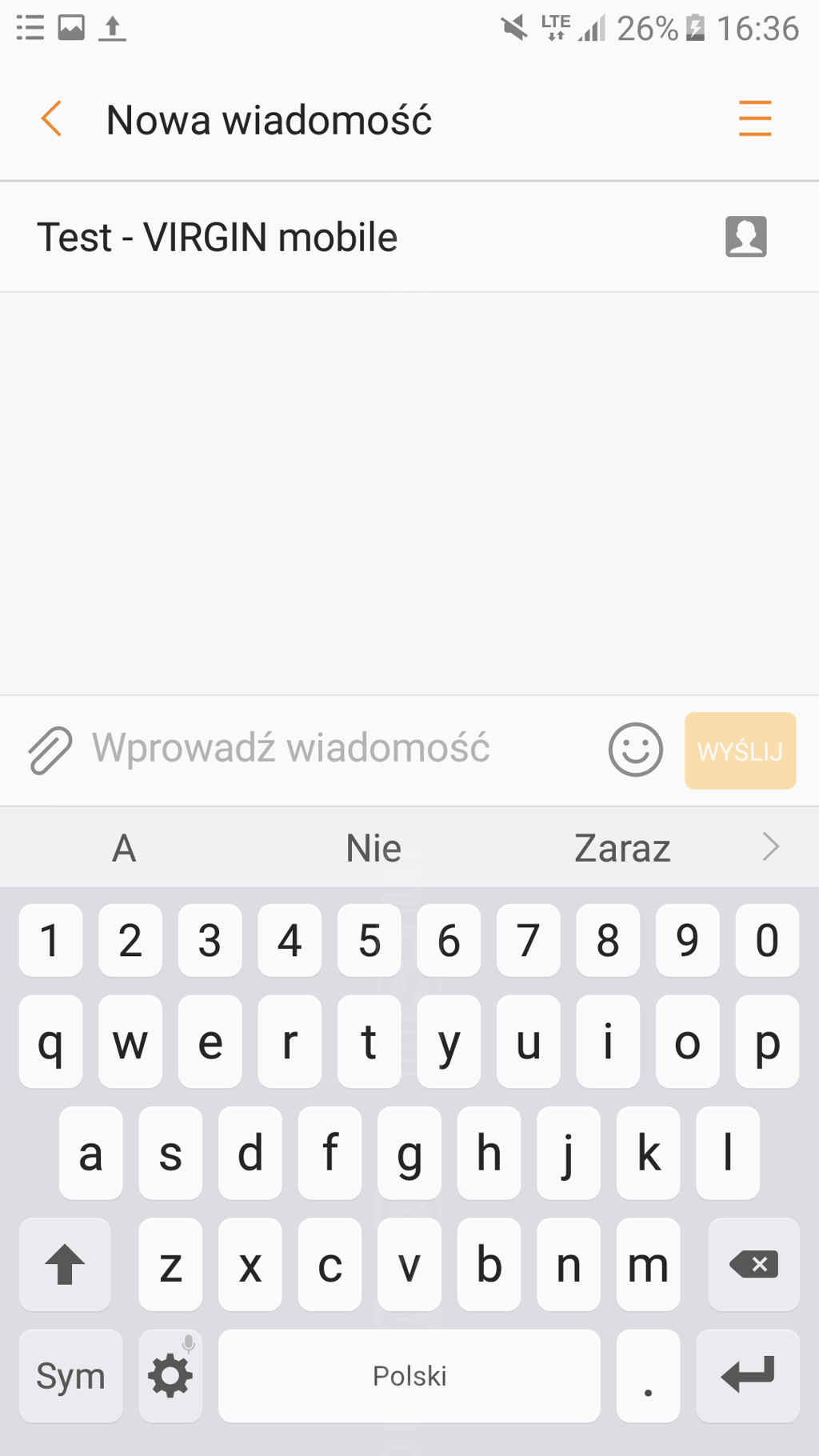Switch keyboard to Sym symbols
Image resolution: width=819 pixels, height=1456 pixels.
(x=70, y=1376)
